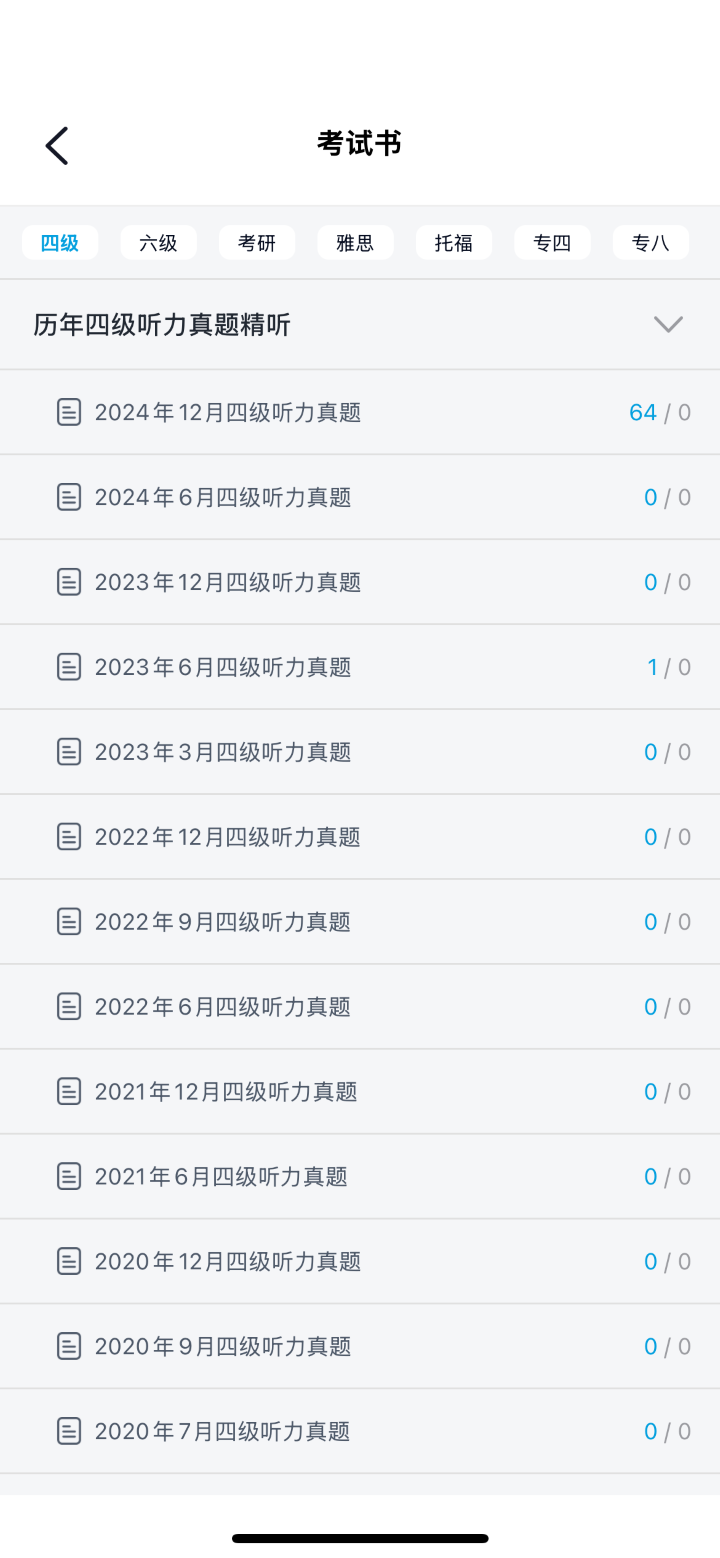The image size is (720, 1558).
Task: Click the document icon beside 2022年6月四级听力真题
Action: click(x=68, y=1006)
